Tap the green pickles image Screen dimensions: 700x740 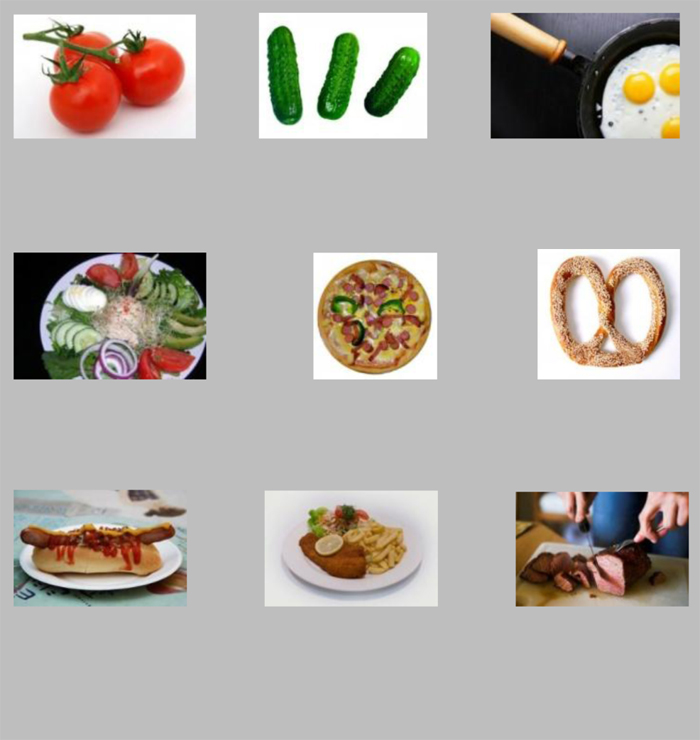tap(342, 76)
